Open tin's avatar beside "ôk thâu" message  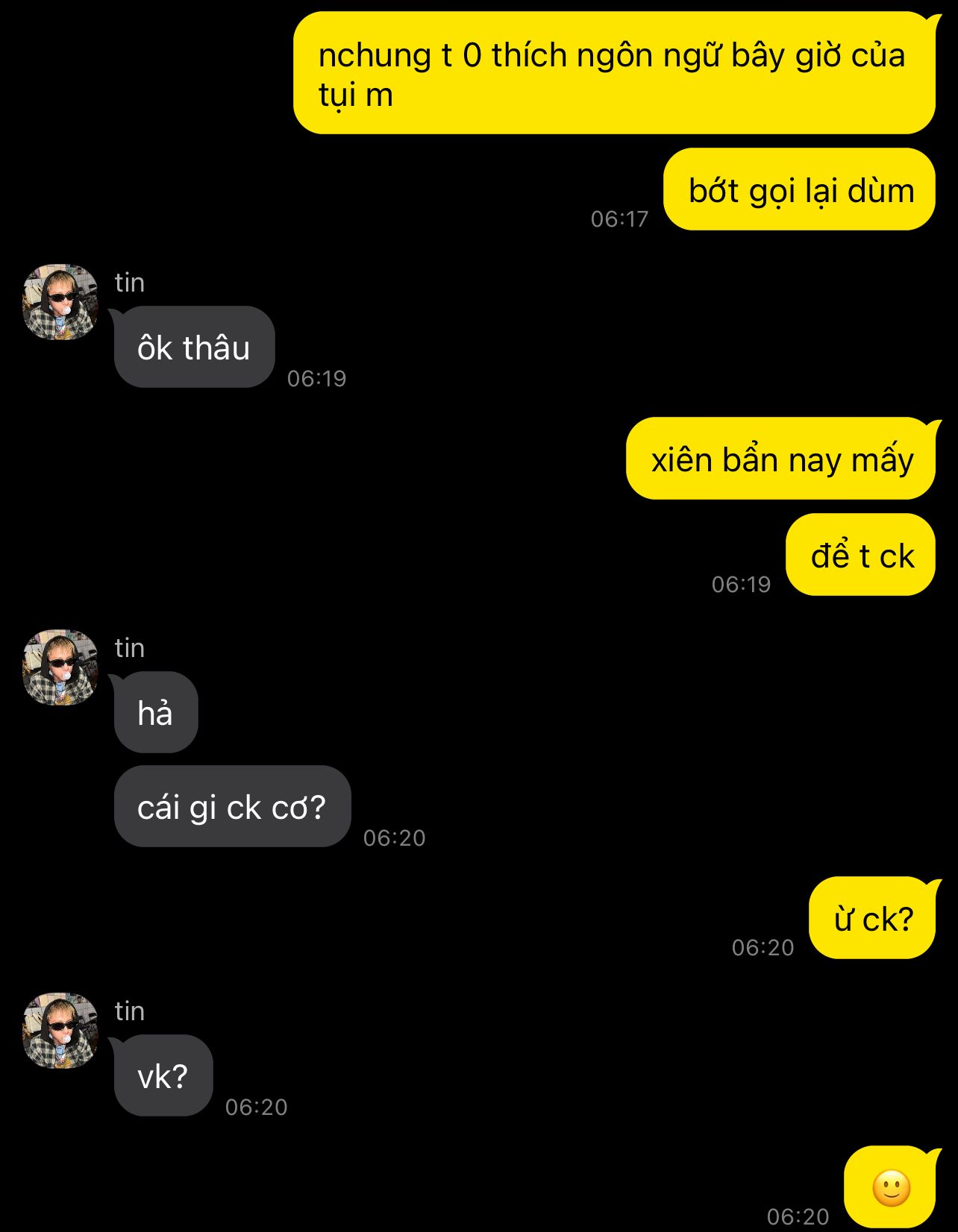point(60,302)
